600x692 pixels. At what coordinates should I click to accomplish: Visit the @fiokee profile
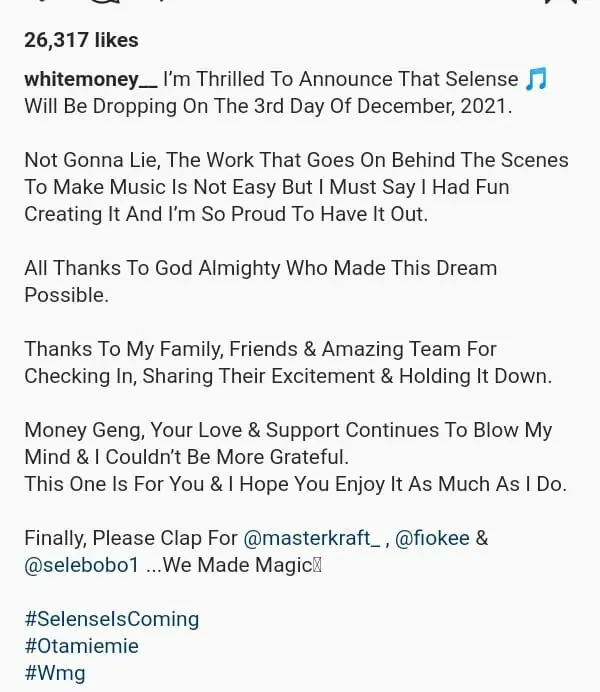click(x=432, y=538)
